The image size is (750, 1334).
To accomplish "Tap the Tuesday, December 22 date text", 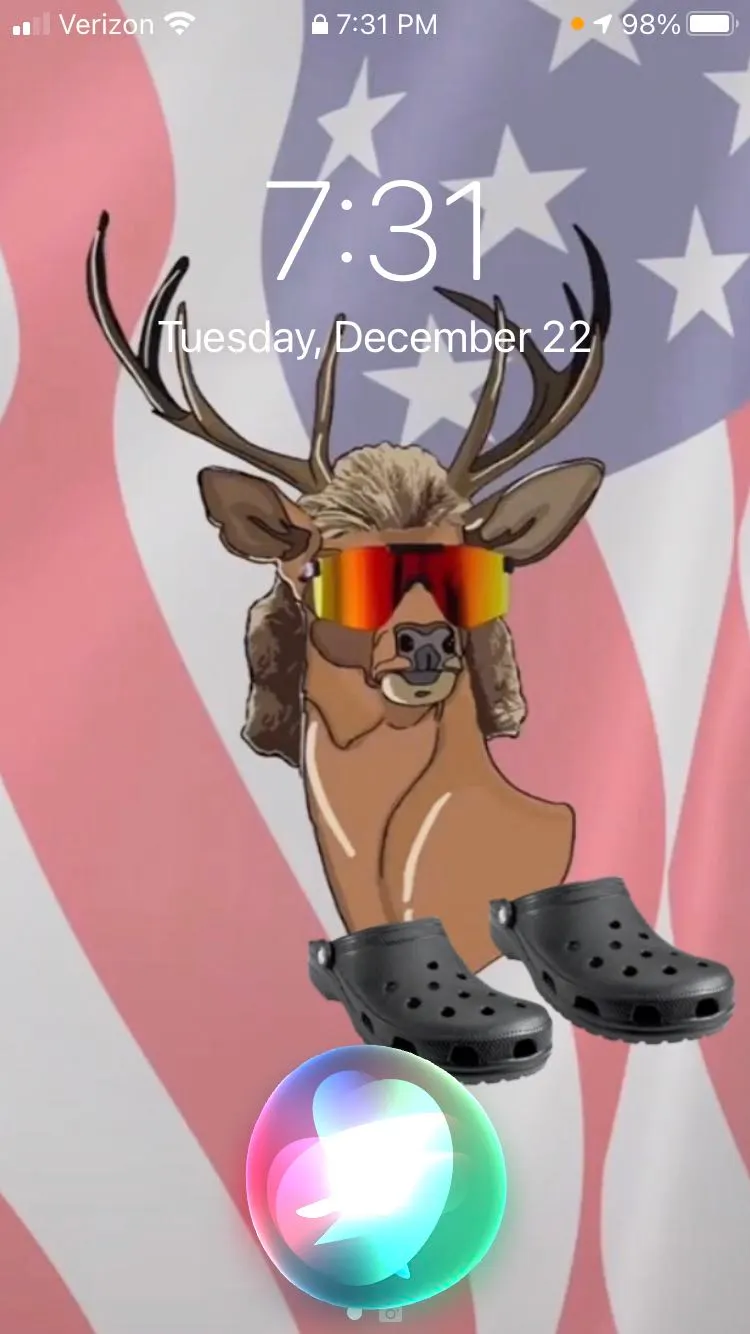I will (x=375, y=338).
